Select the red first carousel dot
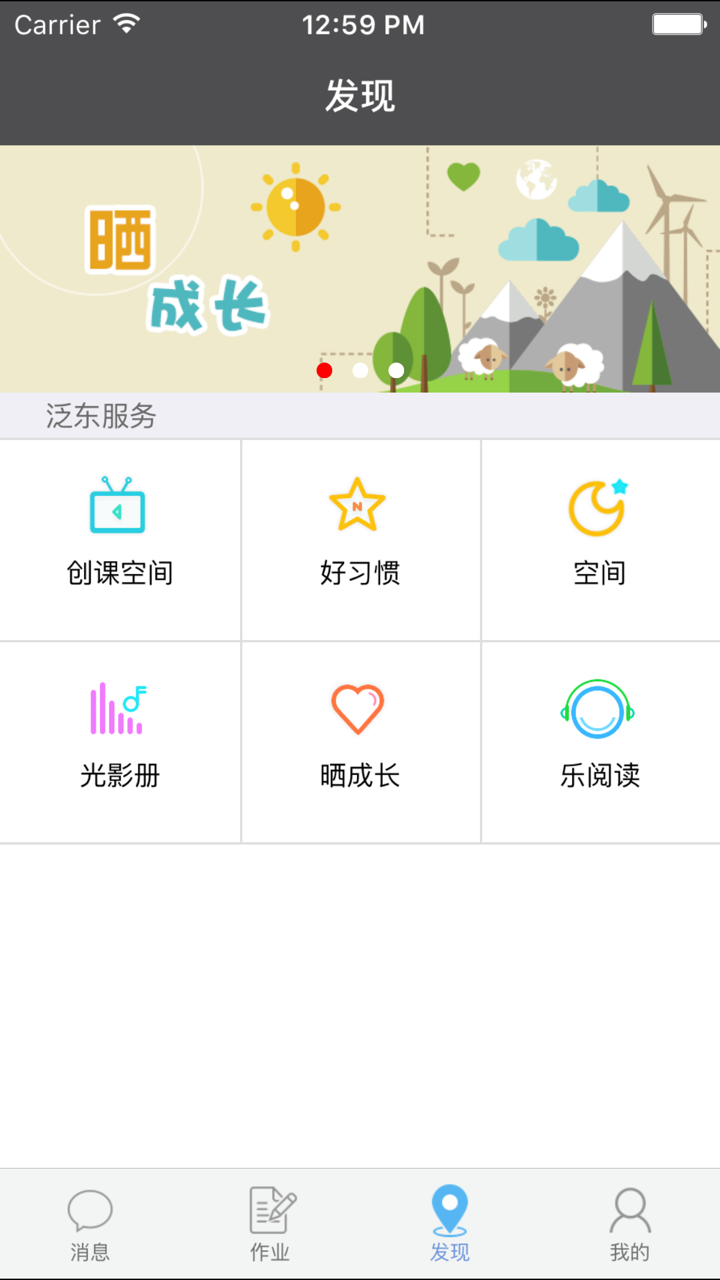720x1280 pixels. pyautogui.click(x=324, y=370)
